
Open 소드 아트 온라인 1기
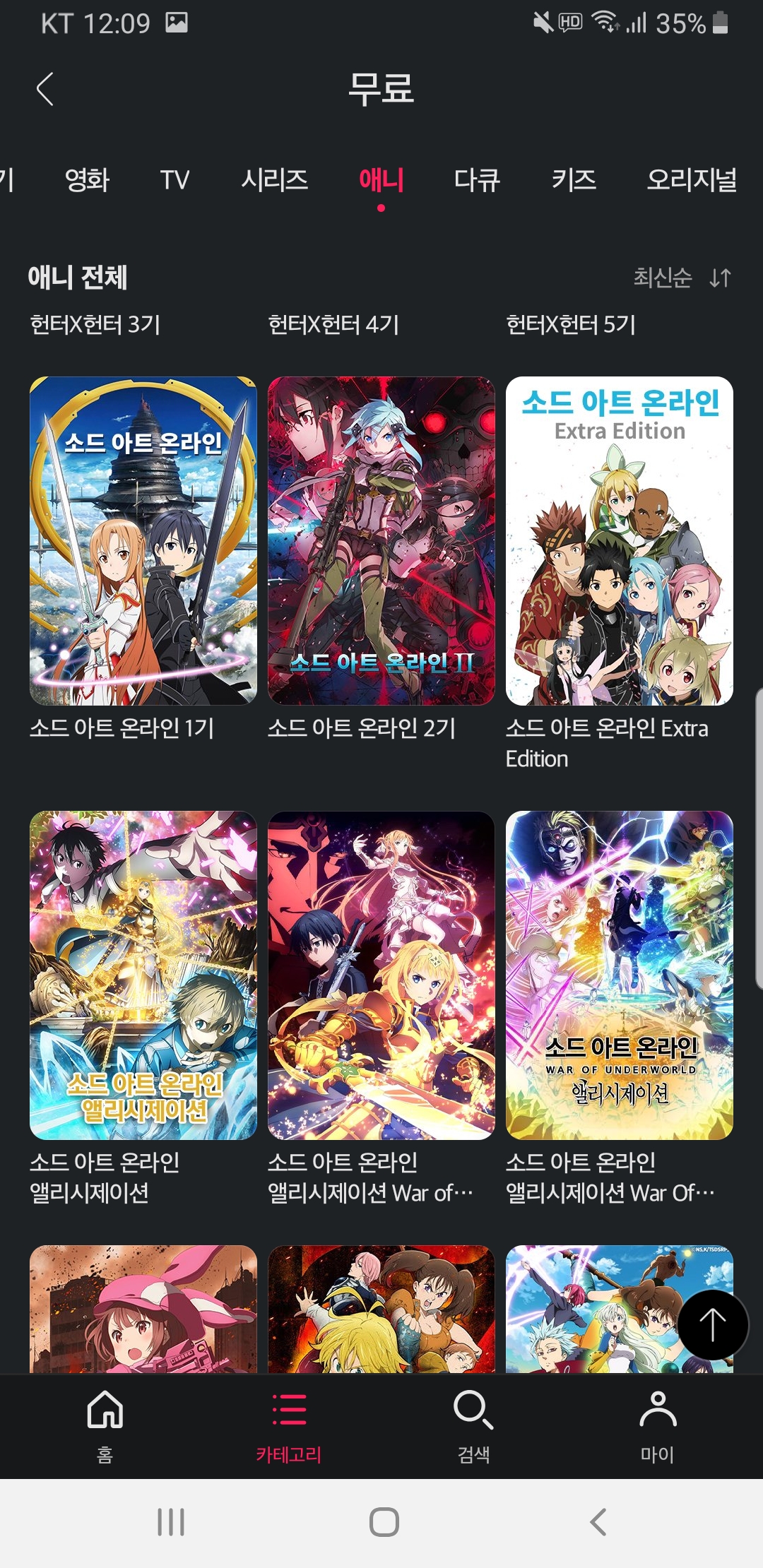tap(143, 541)
